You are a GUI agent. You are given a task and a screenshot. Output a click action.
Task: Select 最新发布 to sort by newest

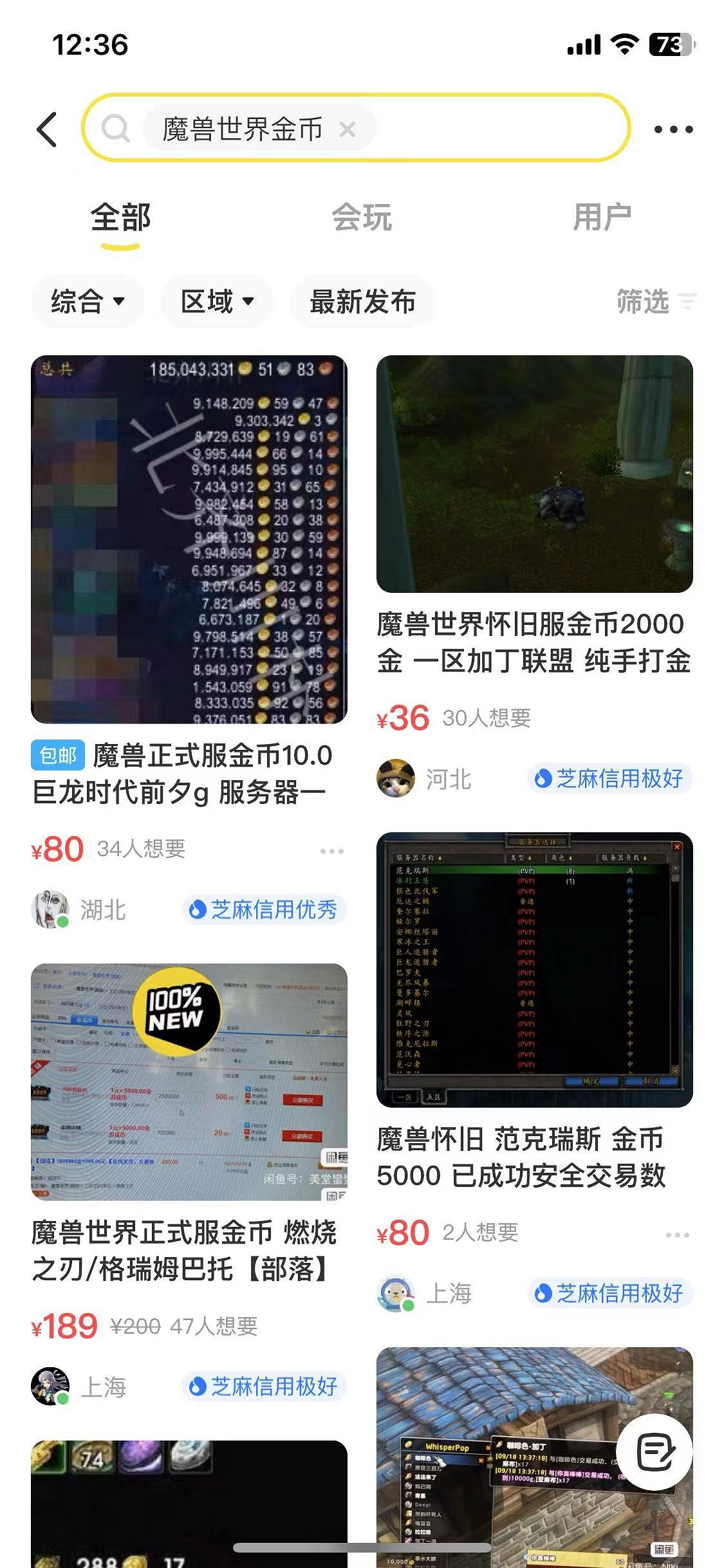point(363,300)
